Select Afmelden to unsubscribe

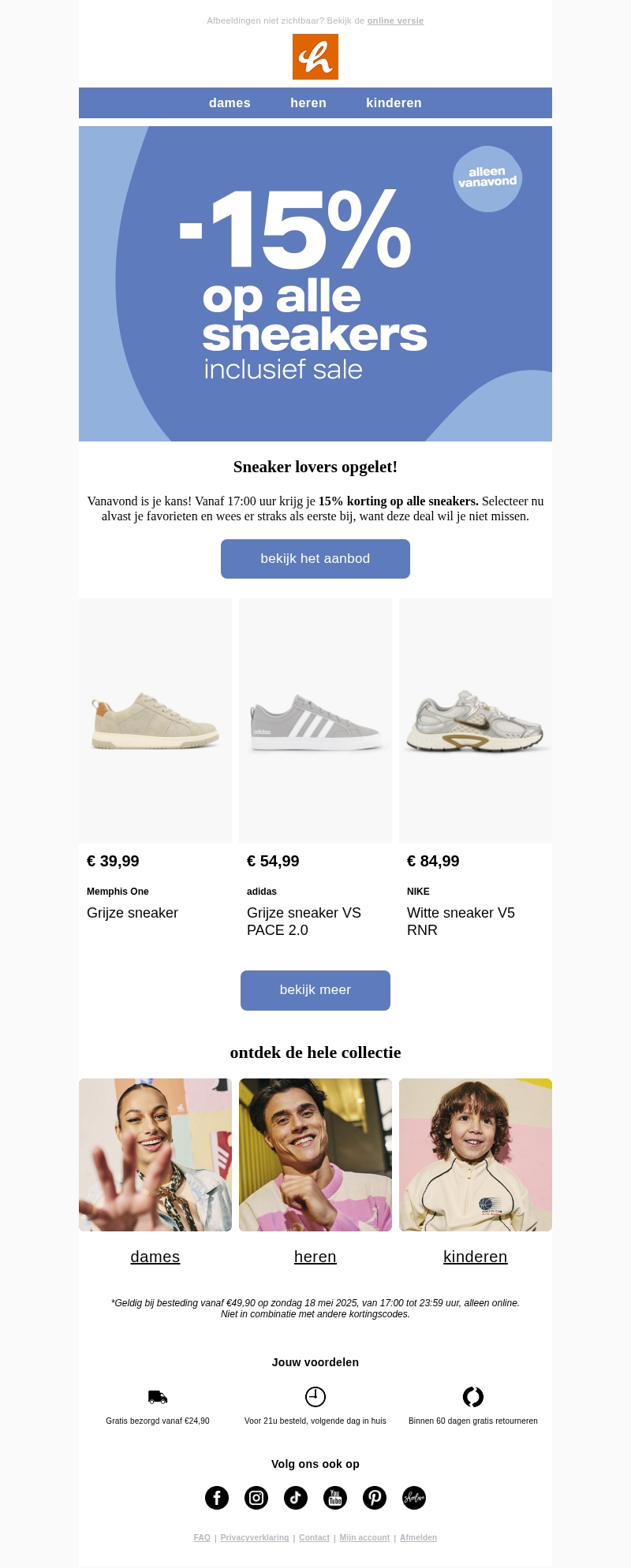pos(418,1537)
